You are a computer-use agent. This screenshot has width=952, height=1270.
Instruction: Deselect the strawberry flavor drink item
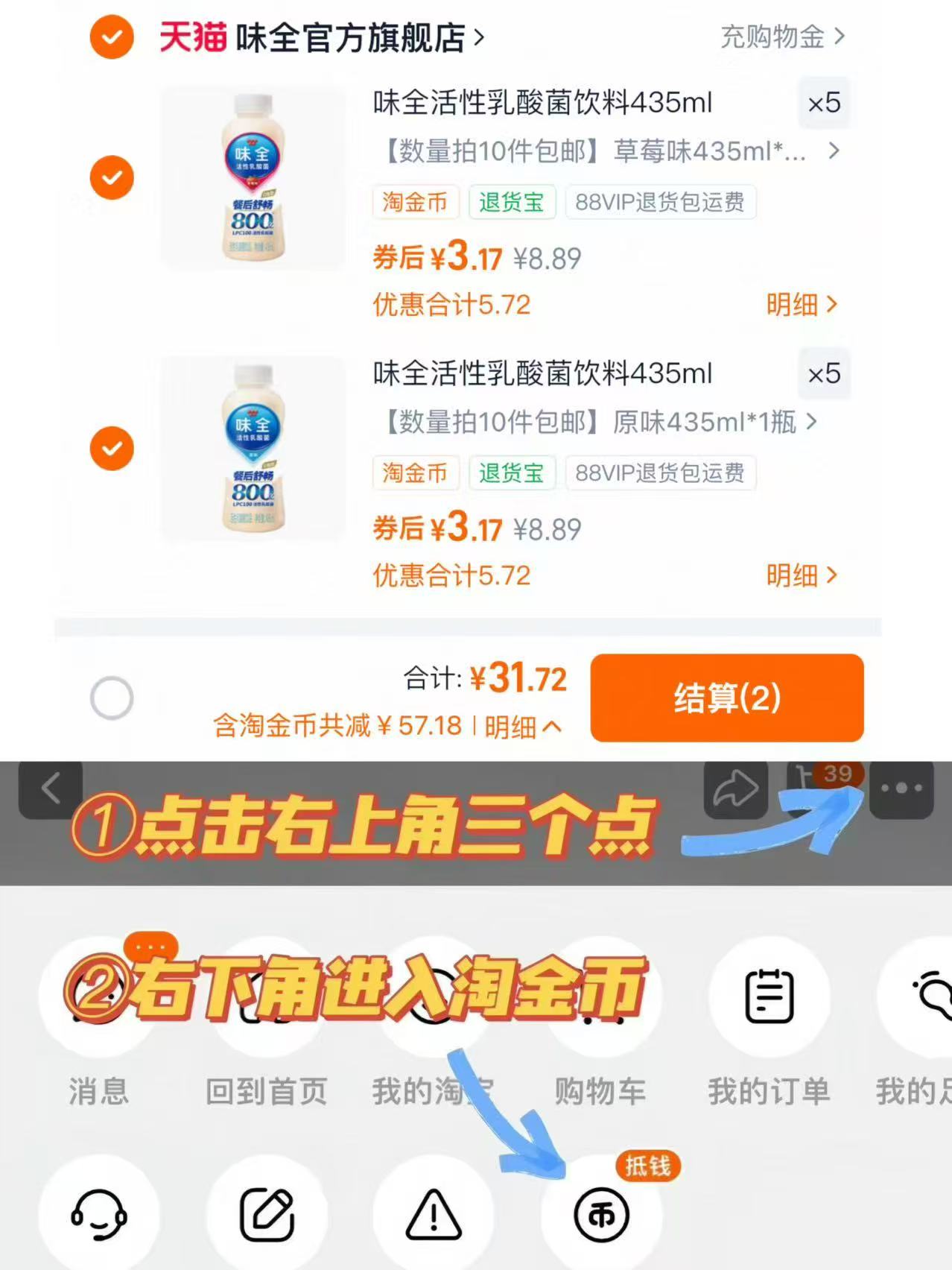click(x=111, y=177)
